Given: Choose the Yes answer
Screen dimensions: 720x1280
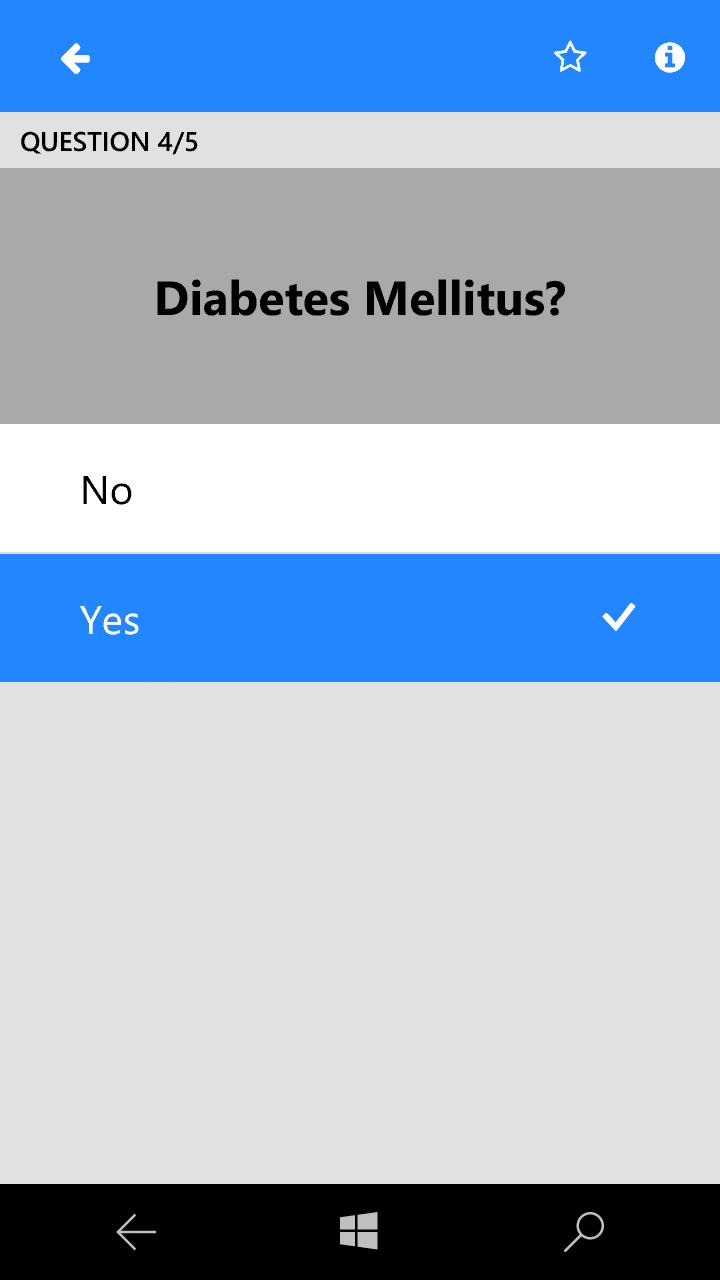Looking at the screenshot, I should click(360, 619).
